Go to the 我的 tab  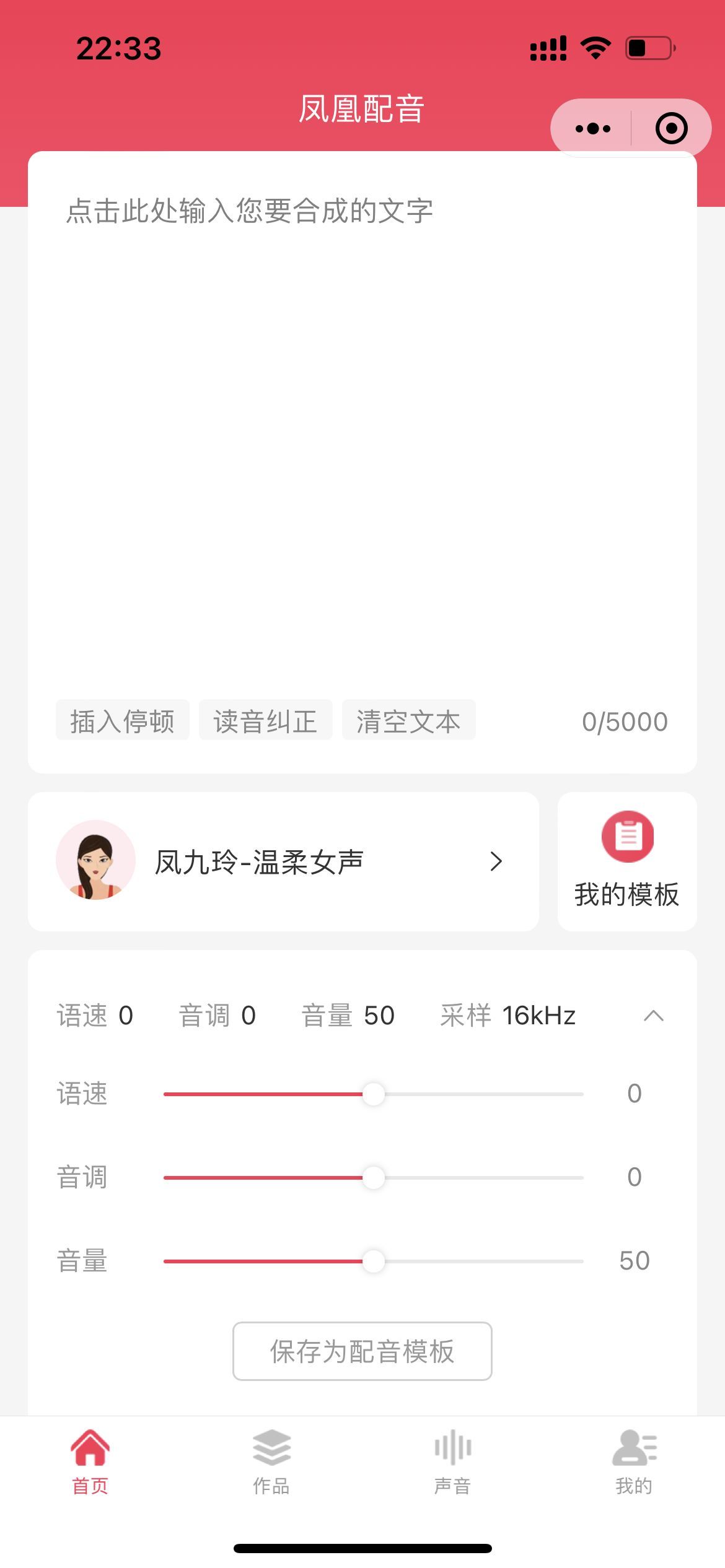[634, 1461]
